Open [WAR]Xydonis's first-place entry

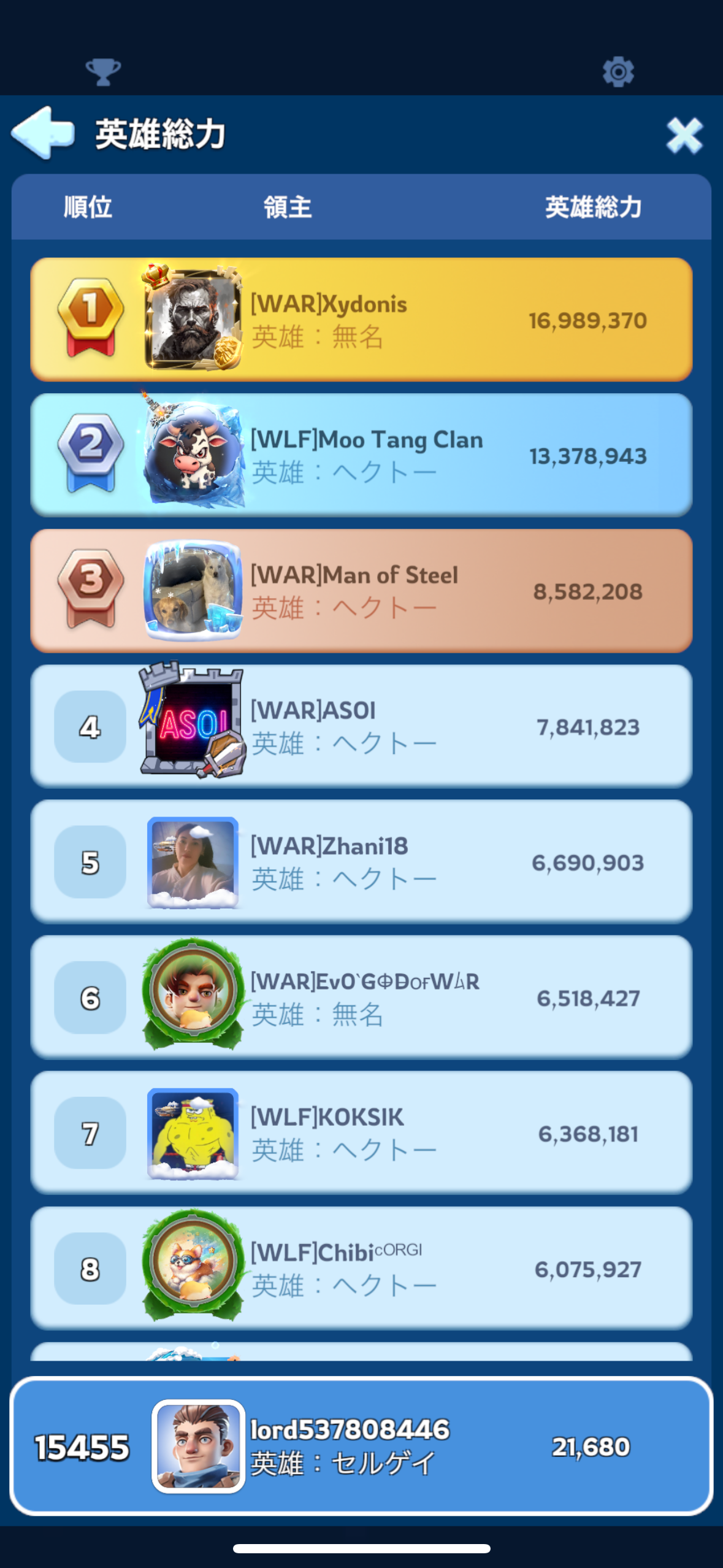[361, 320]
